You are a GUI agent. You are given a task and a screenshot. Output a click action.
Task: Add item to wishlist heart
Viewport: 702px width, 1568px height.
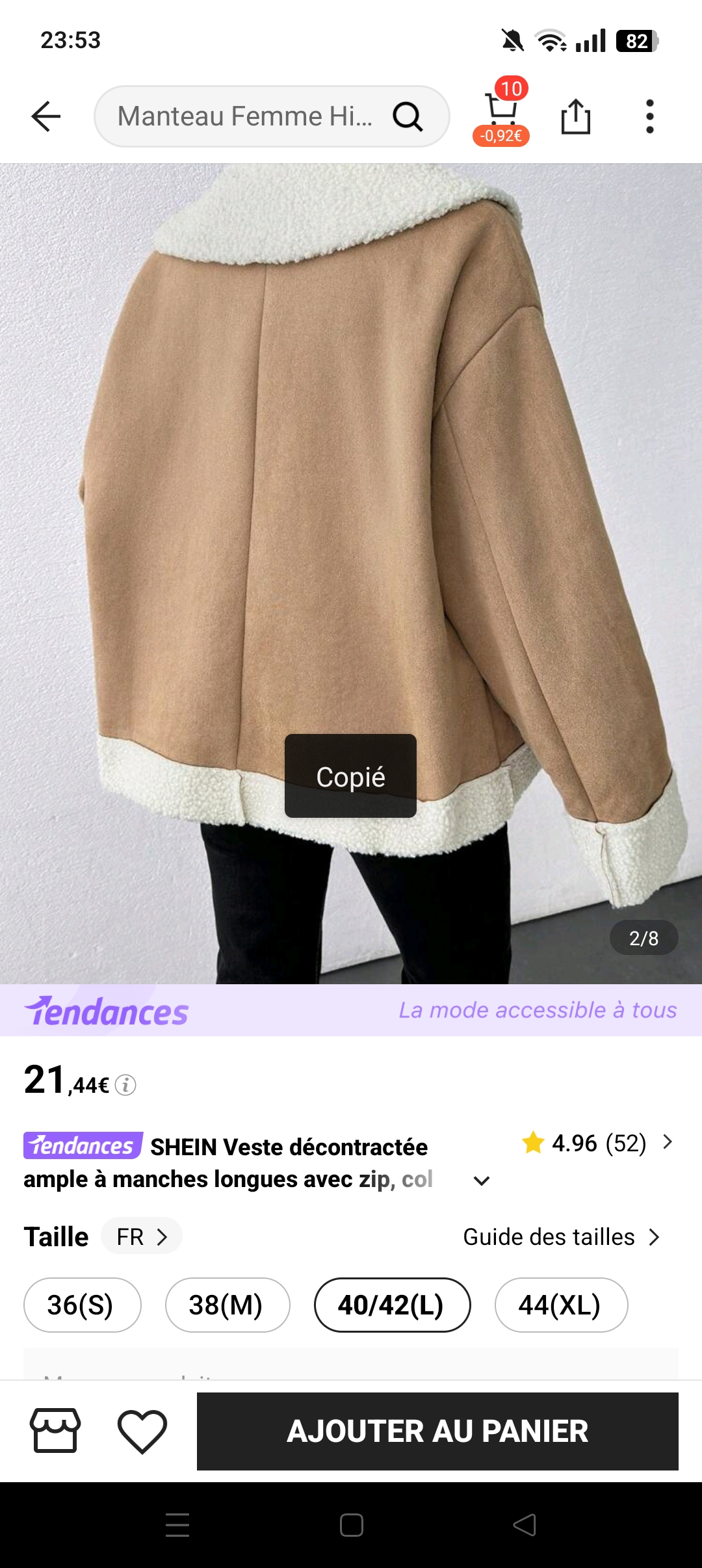pyautogui.click(x=142, y=1431)
